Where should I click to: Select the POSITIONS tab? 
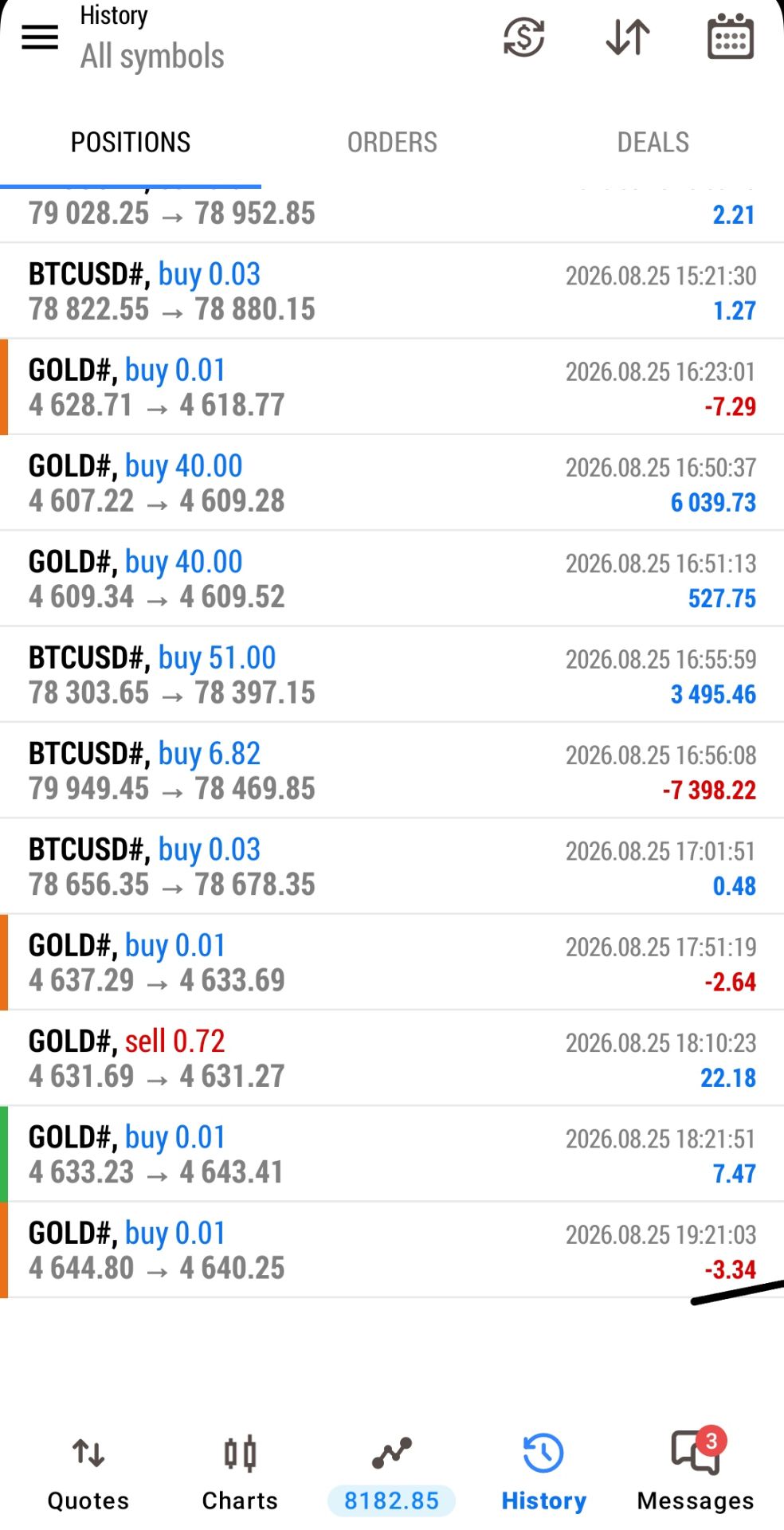tap(131, 142)
